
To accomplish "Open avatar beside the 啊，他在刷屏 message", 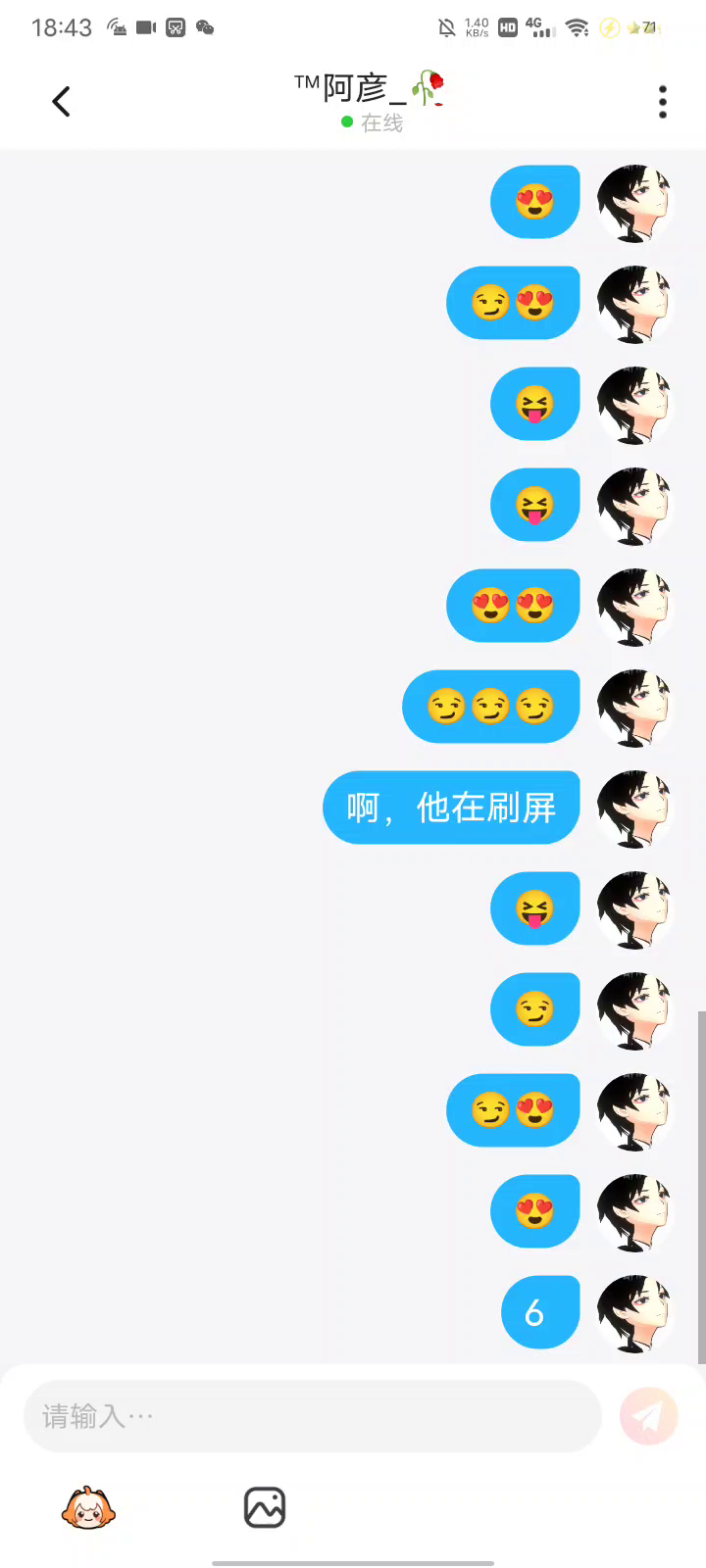I will point(634,808).
